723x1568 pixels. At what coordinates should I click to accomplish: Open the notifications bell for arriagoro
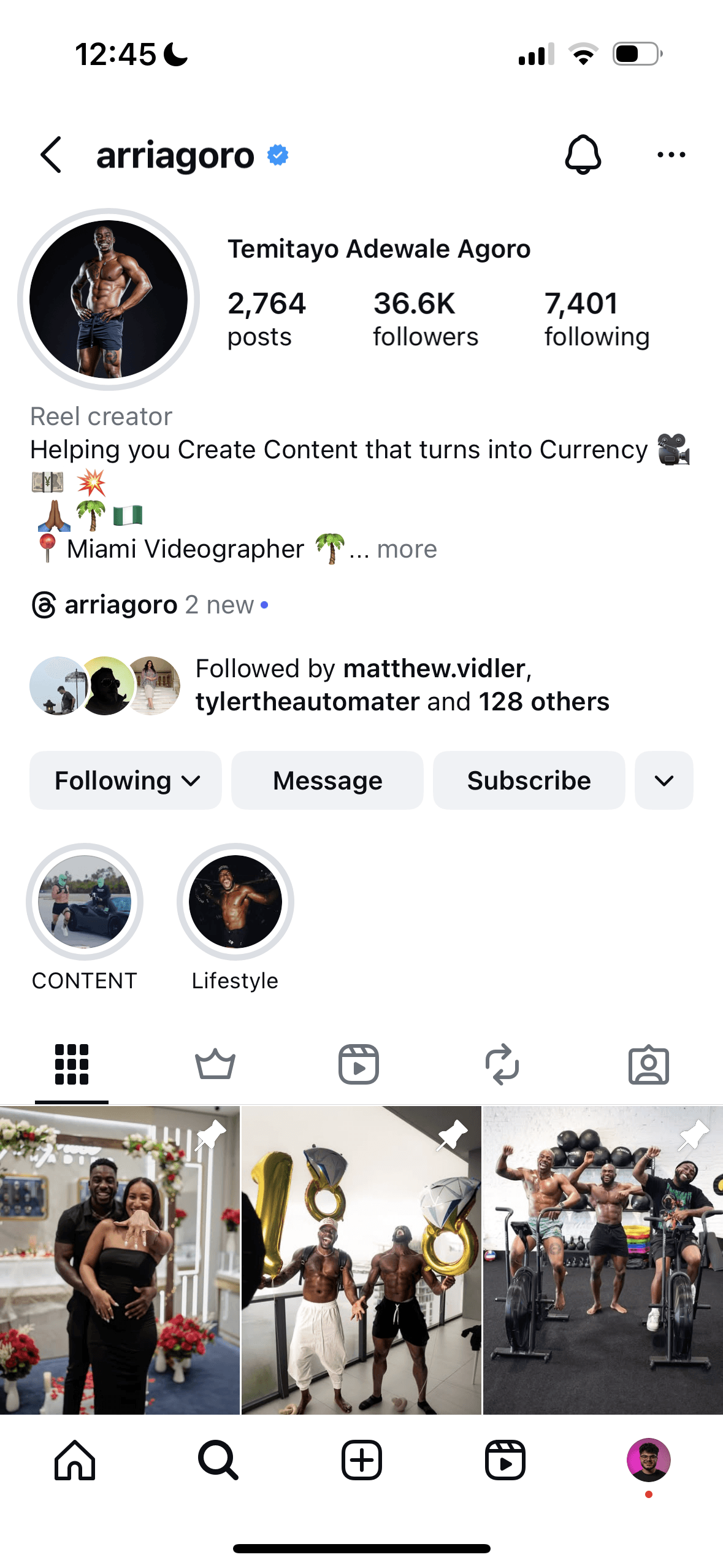[x=582, y=155]
